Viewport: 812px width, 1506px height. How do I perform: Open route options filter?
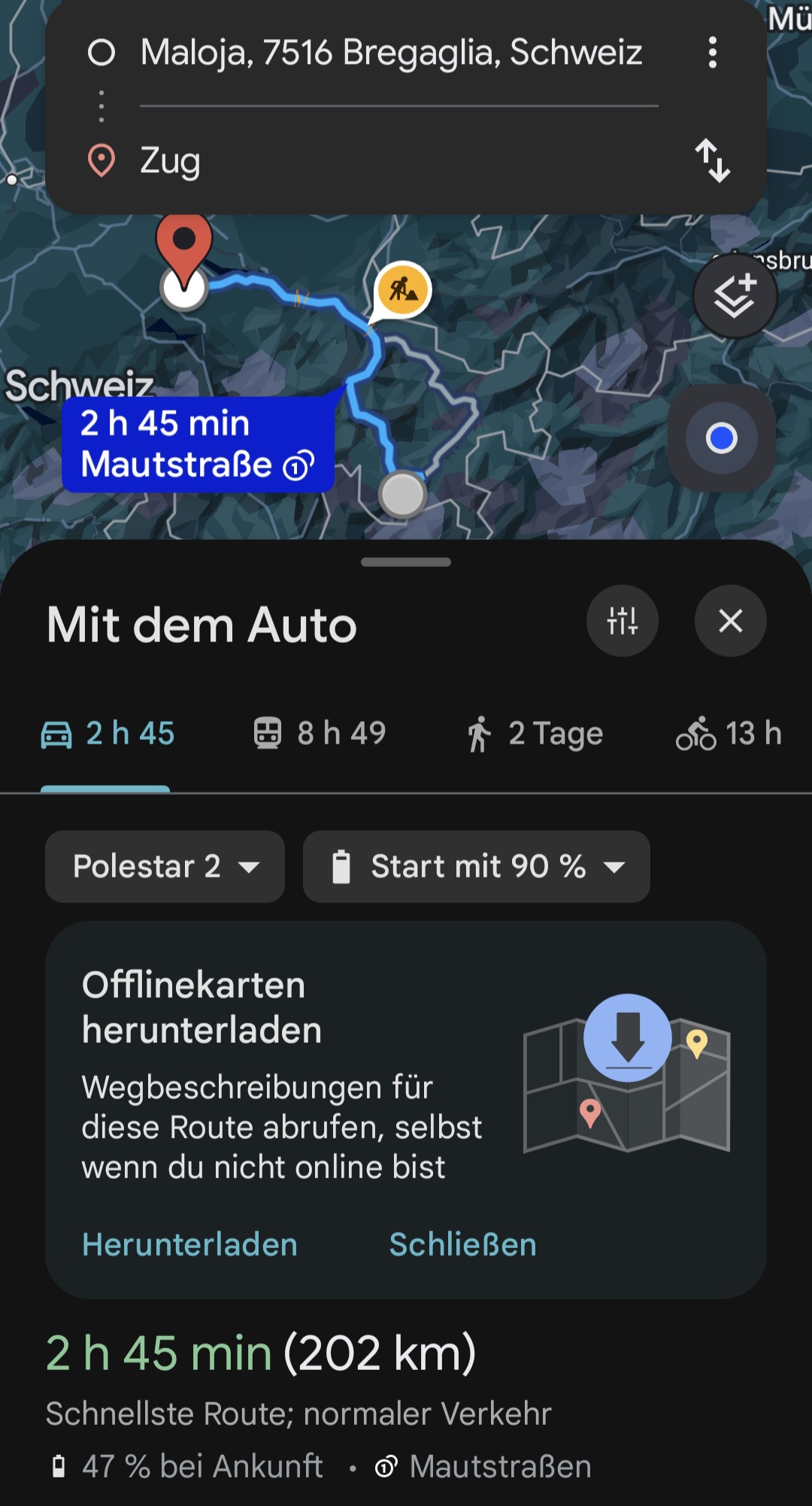(x=622, y=621)
